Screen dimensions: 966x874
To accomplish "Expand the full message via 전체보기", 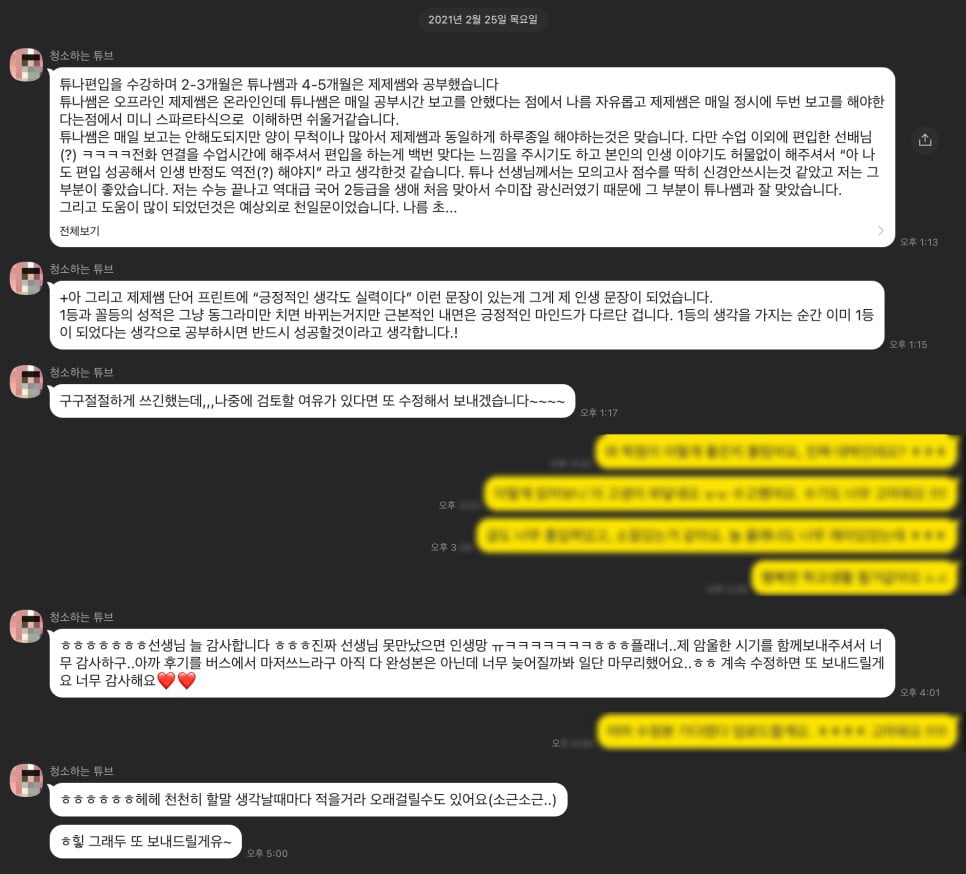I will (80, 230).
